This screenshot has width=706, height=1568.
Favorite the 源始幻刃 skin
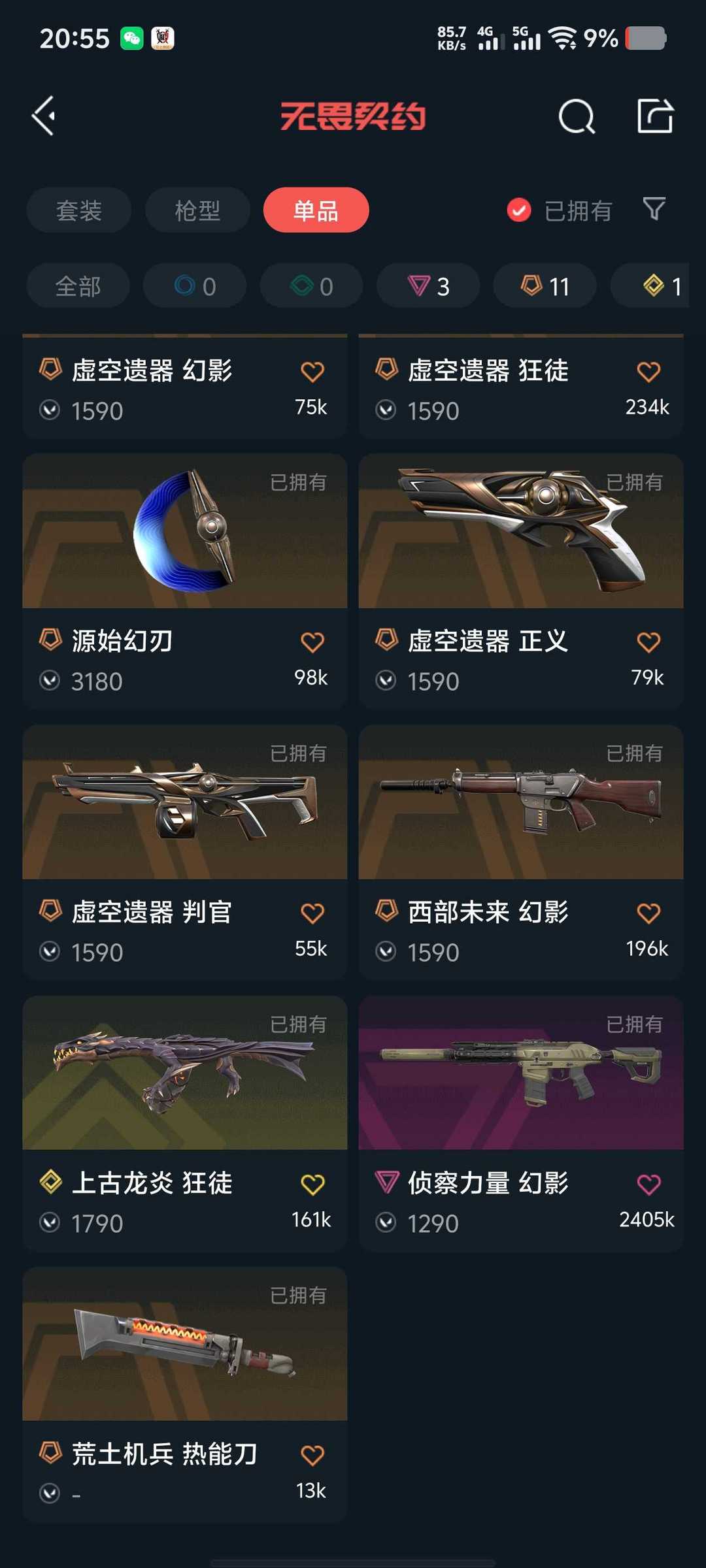pyautogui.click(x=312, y=642)
